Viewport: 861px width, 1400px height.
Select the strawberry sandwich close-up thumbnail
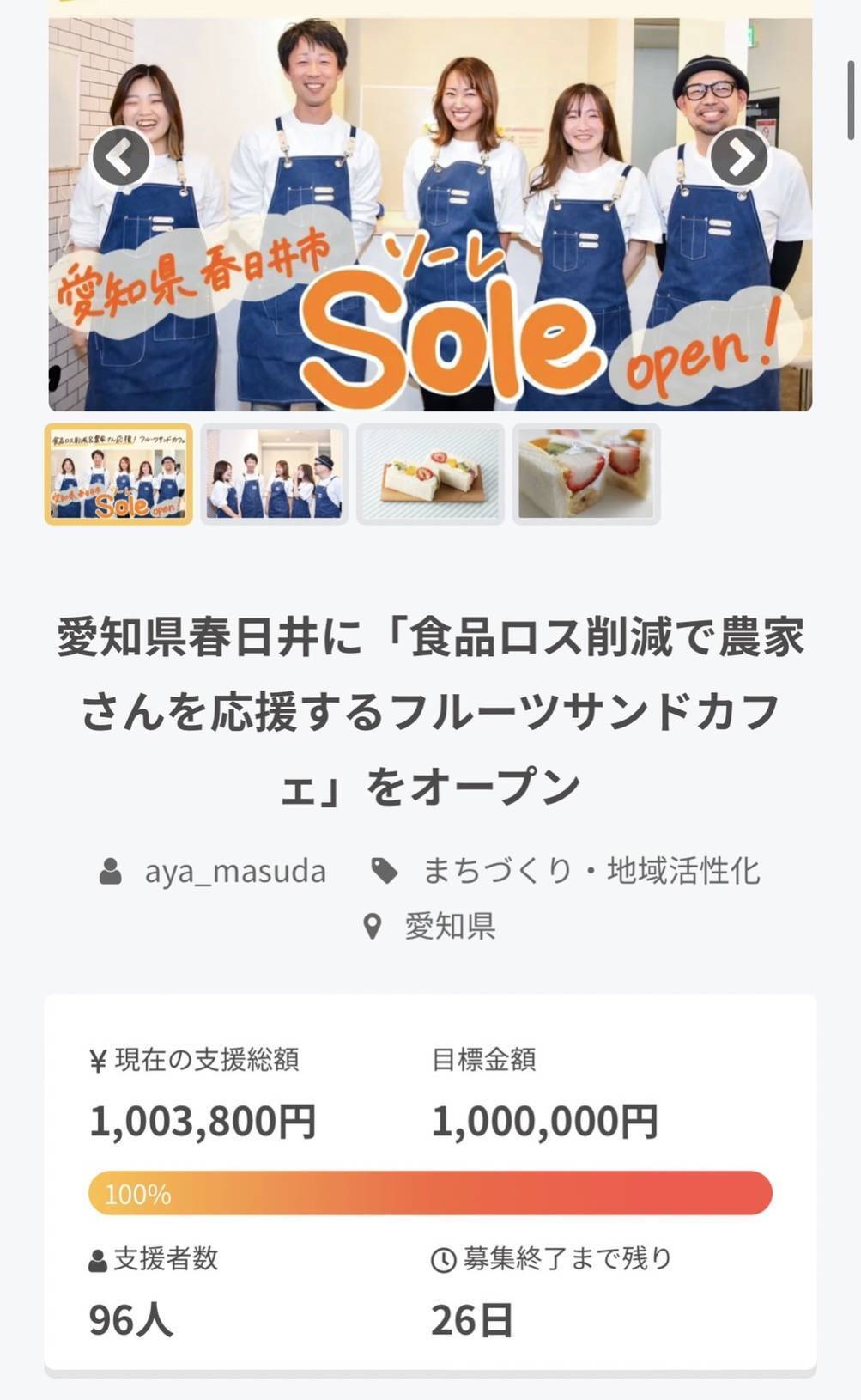click(x=586, y=474)
